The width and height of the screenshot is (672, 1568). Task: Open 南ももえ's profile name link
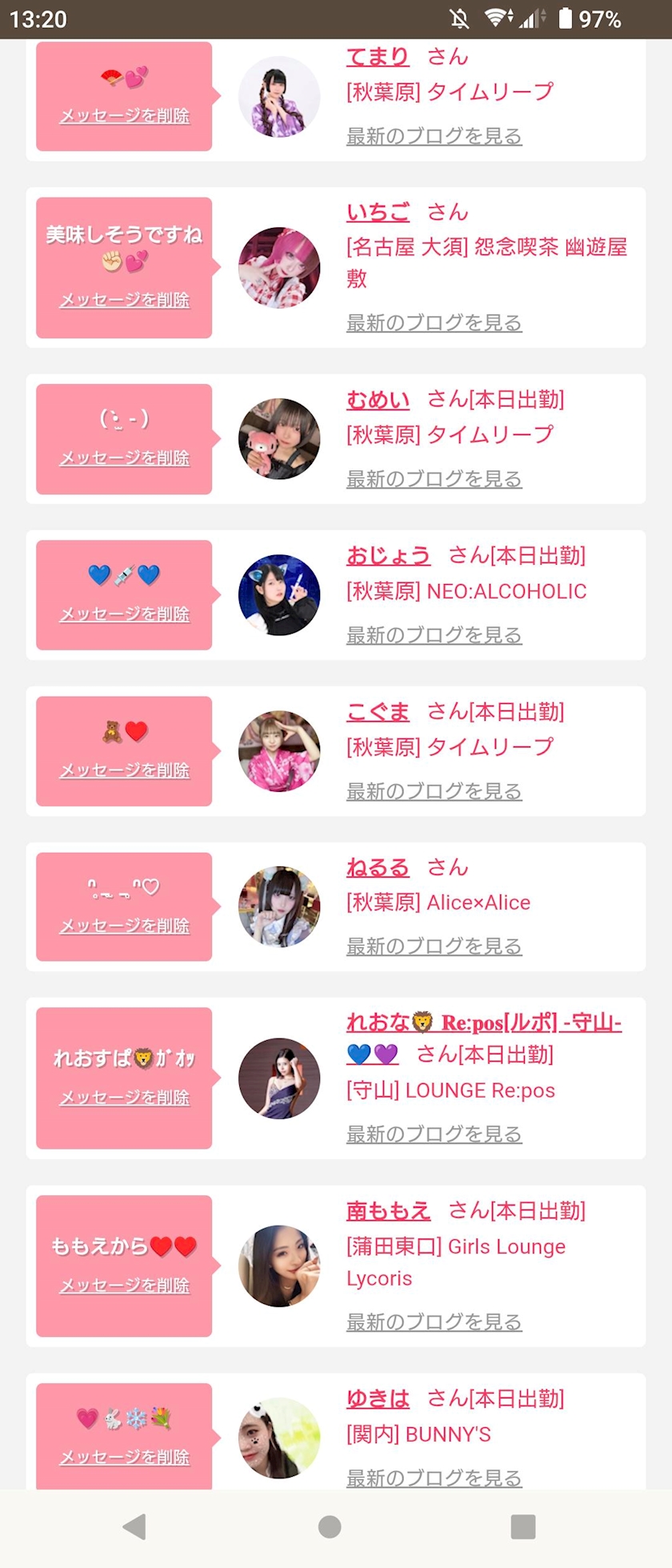388,1210
